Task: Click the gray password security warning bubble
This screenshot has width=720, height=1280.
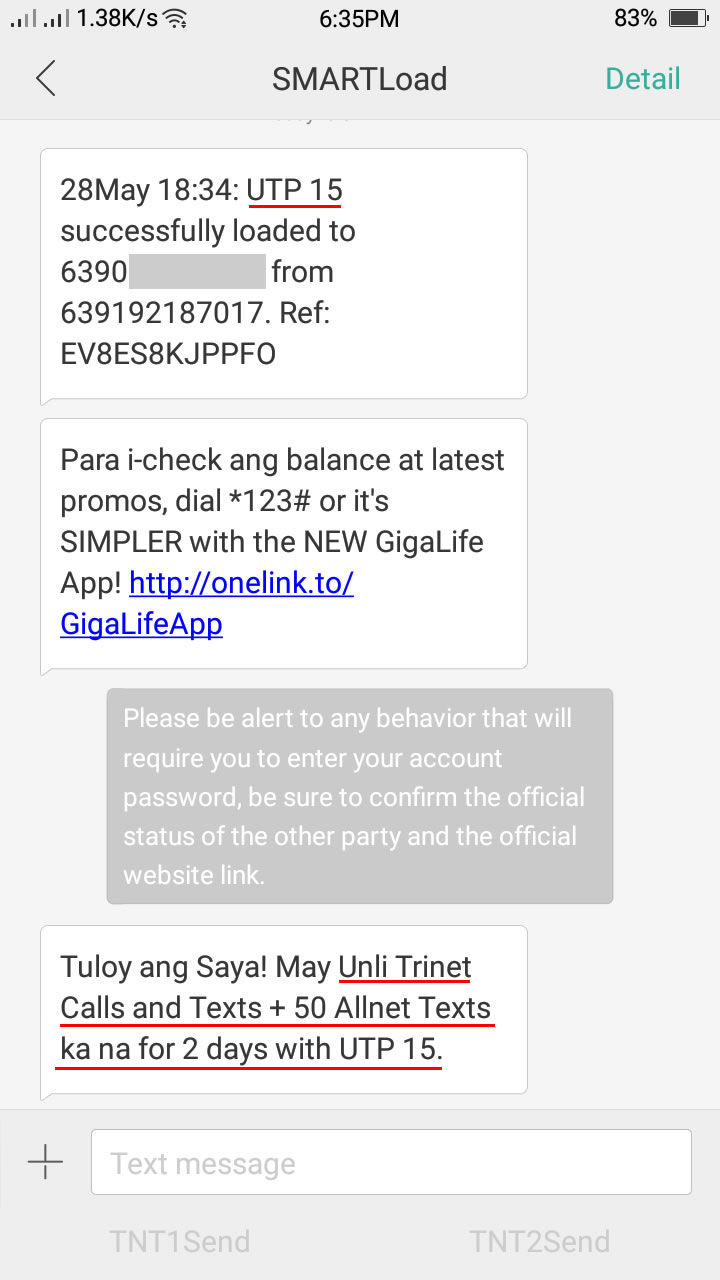Action: [x=360, y=796]
